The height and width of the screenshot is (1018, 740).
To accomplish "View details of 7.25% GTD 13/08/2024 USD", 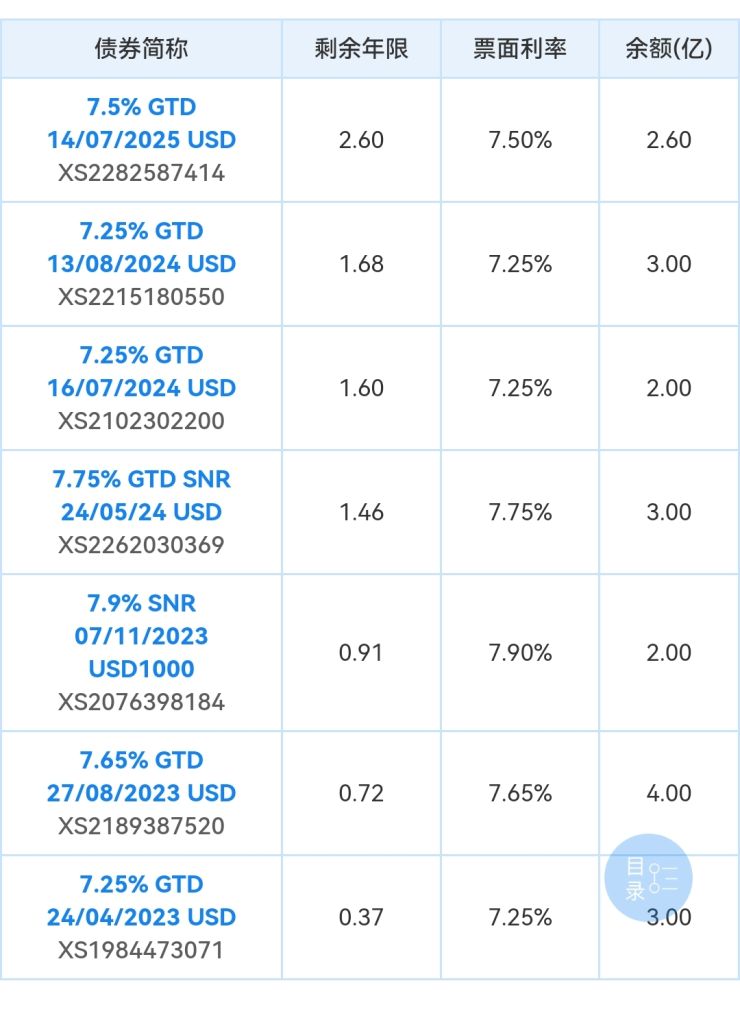I will (x=141, y=247).
